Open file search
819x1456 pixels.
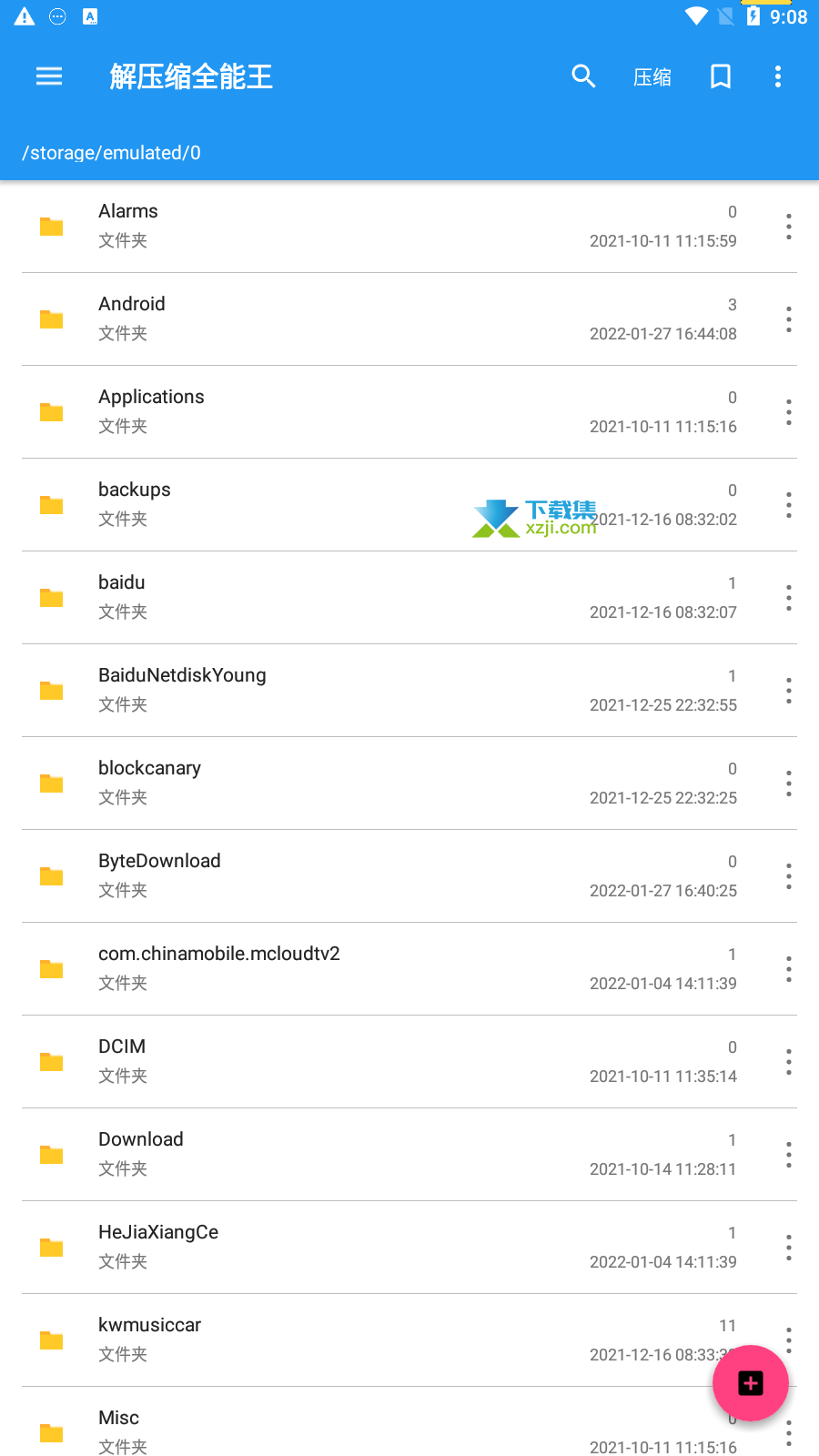point(583,76)
